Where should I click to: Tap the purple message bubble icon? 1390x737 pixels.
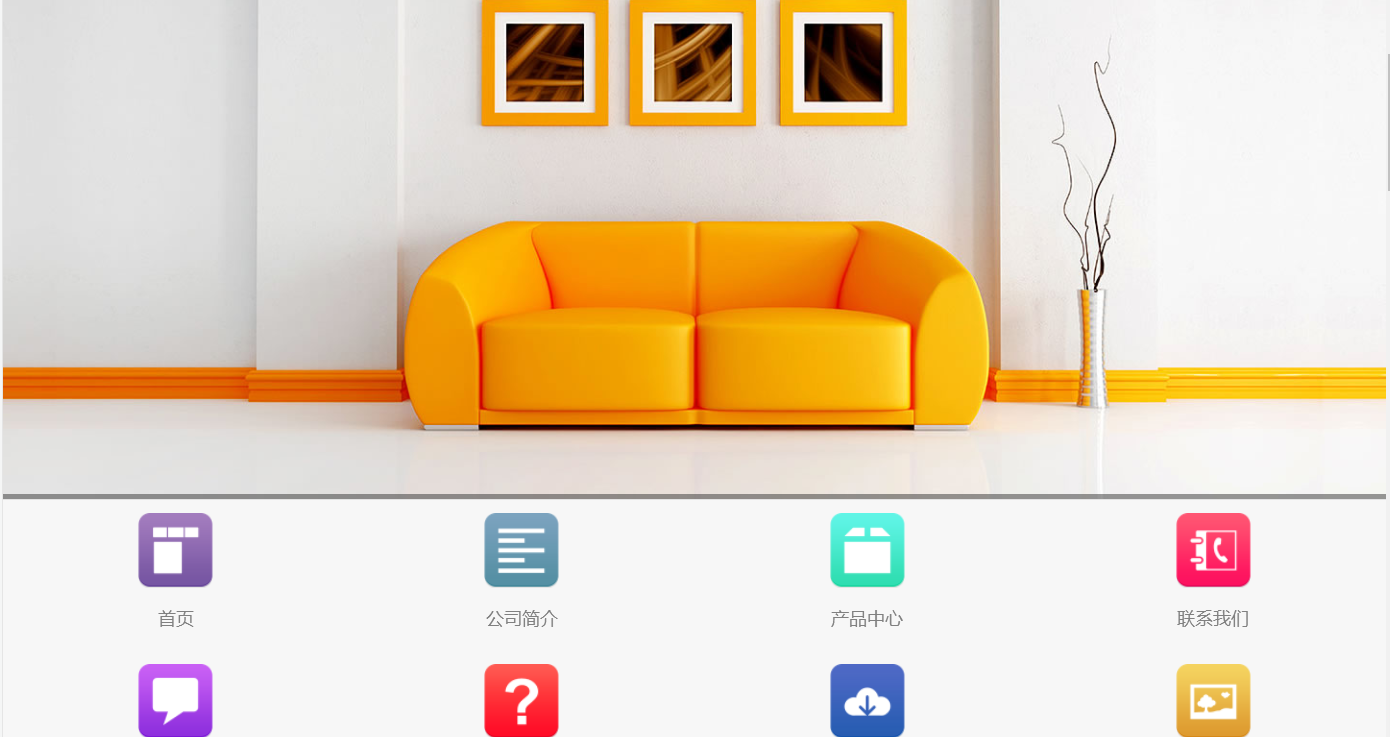coord(175,700)
